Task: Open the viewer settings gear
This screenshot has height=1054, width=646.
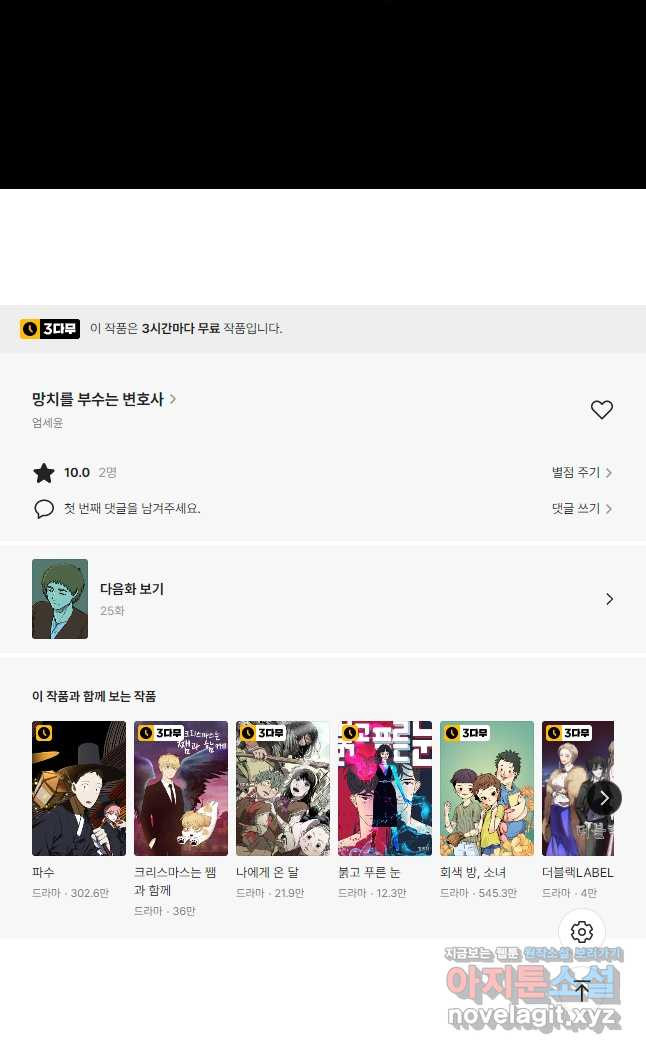Action: pyautogui.click(x=582, y=932)
